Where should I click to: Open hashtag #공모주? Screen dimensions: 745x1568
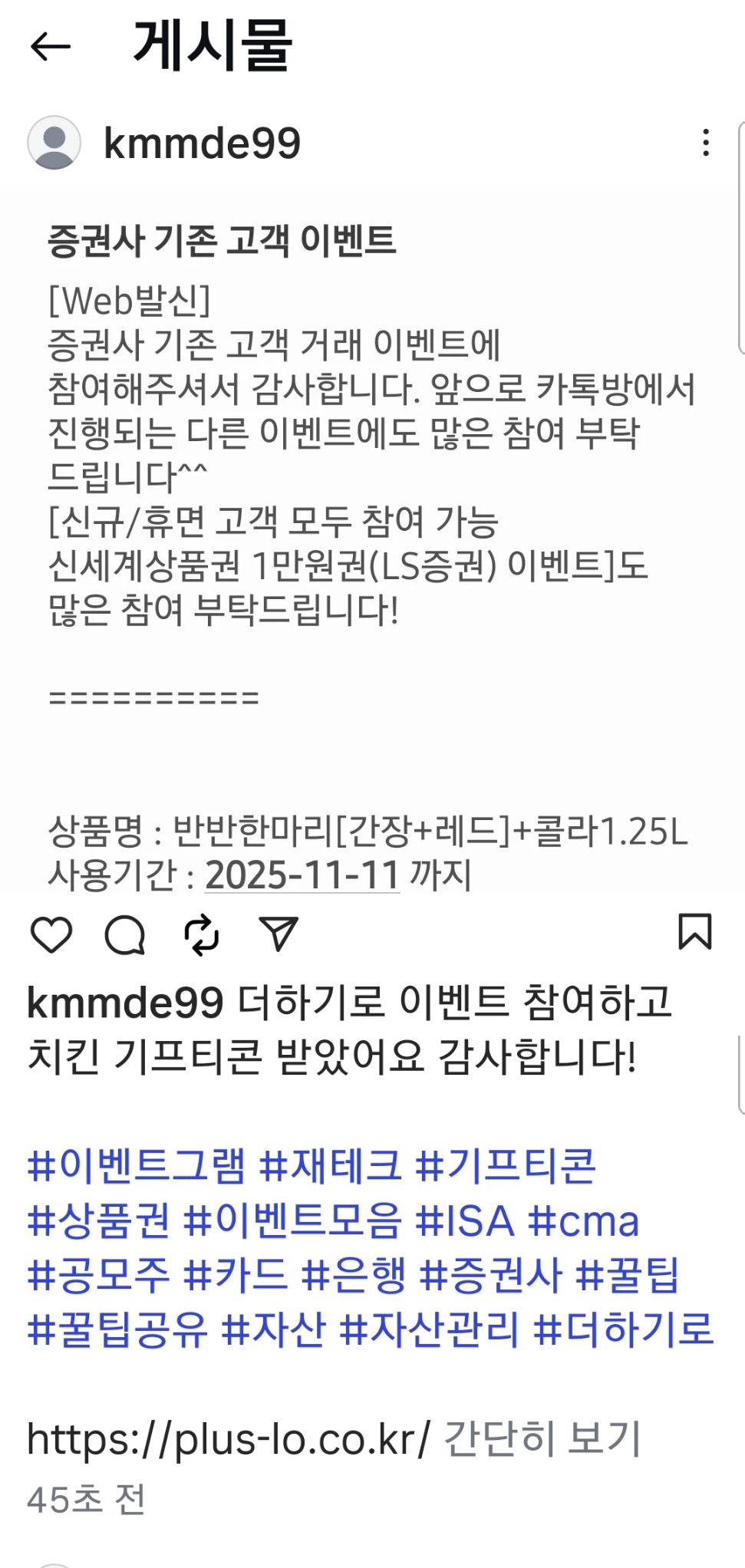click(98, 1275)
